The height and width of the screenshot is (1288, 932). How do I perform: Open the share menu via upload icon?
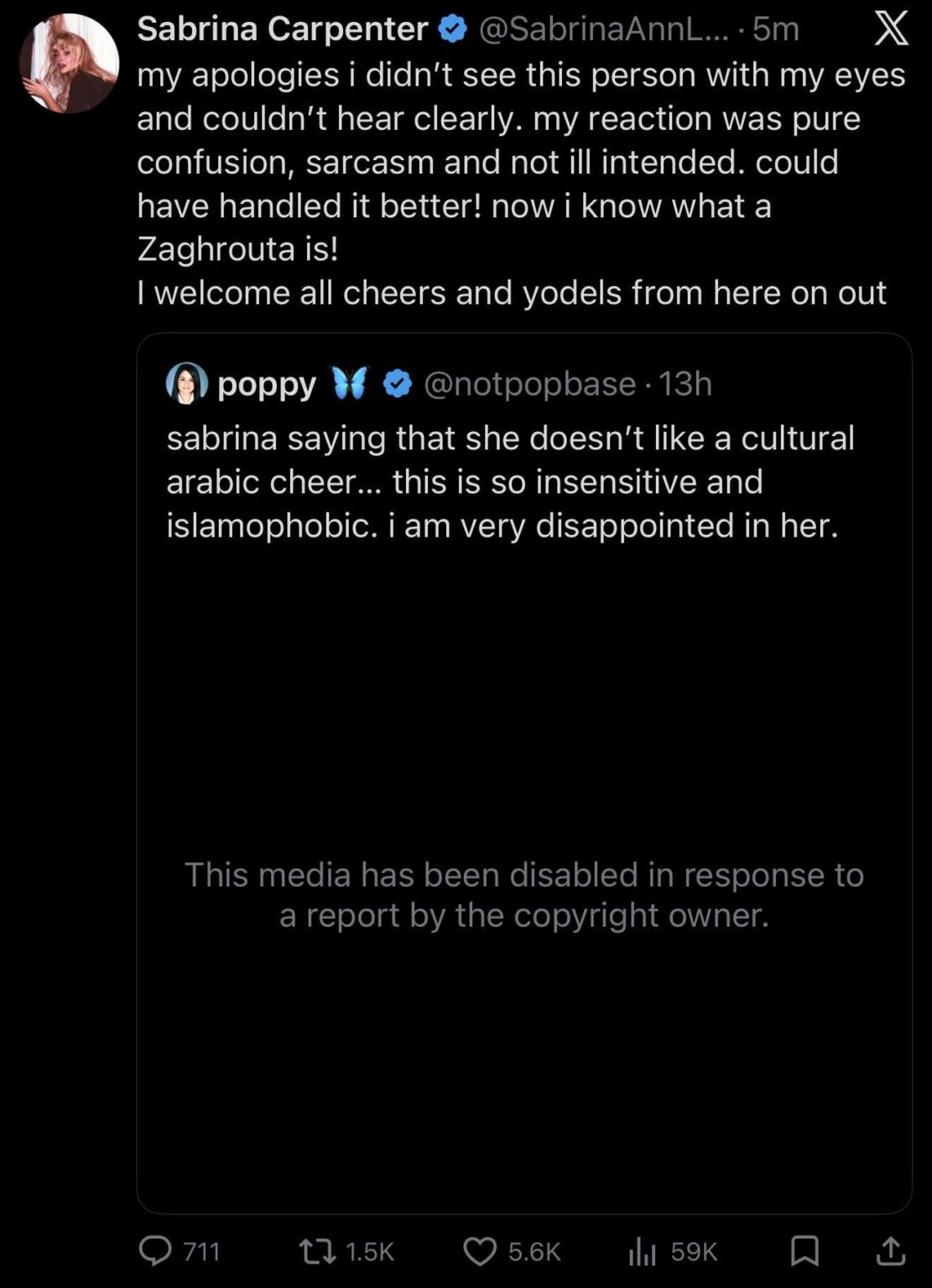(891, 1253)
